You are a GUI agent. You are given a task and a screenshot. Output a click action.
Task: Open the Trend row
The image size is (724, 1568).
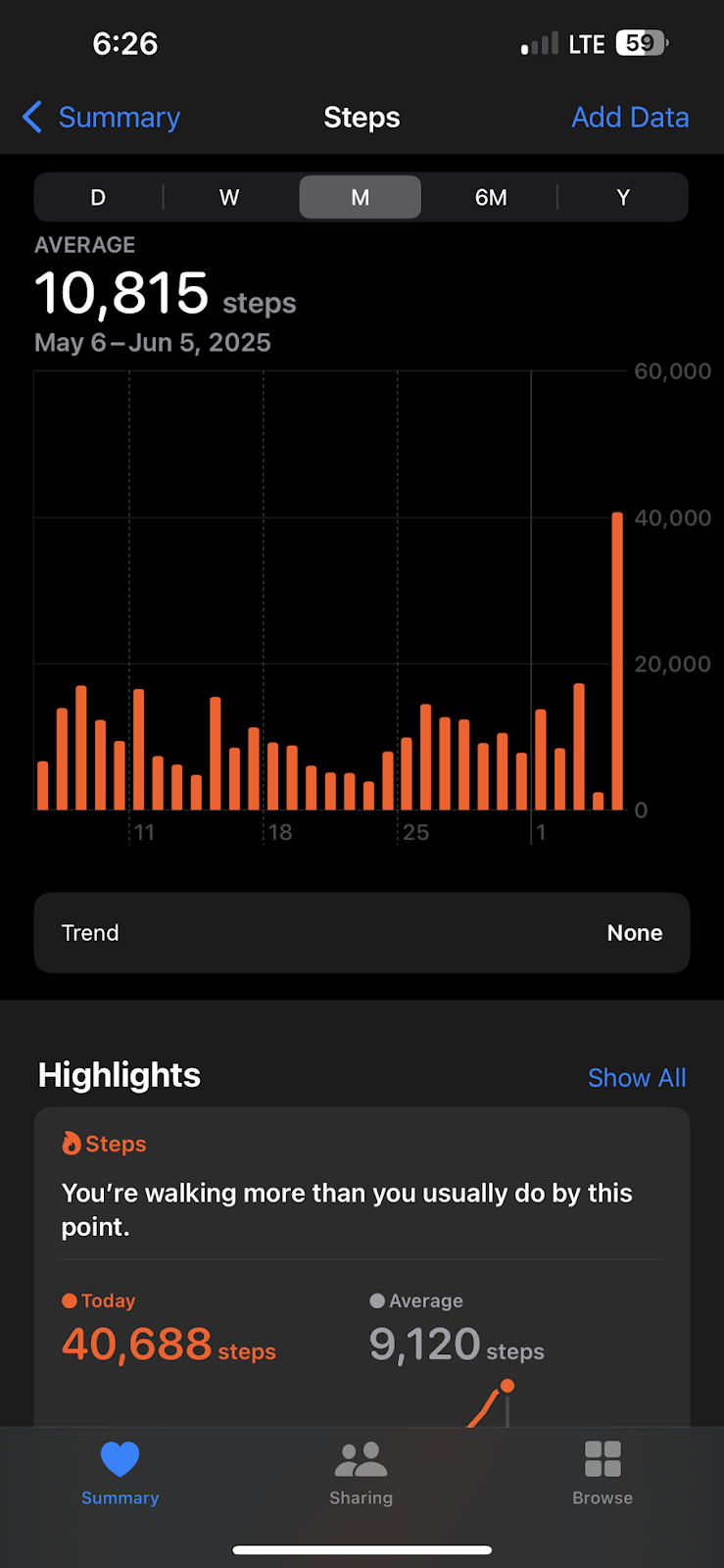point(362,933)
